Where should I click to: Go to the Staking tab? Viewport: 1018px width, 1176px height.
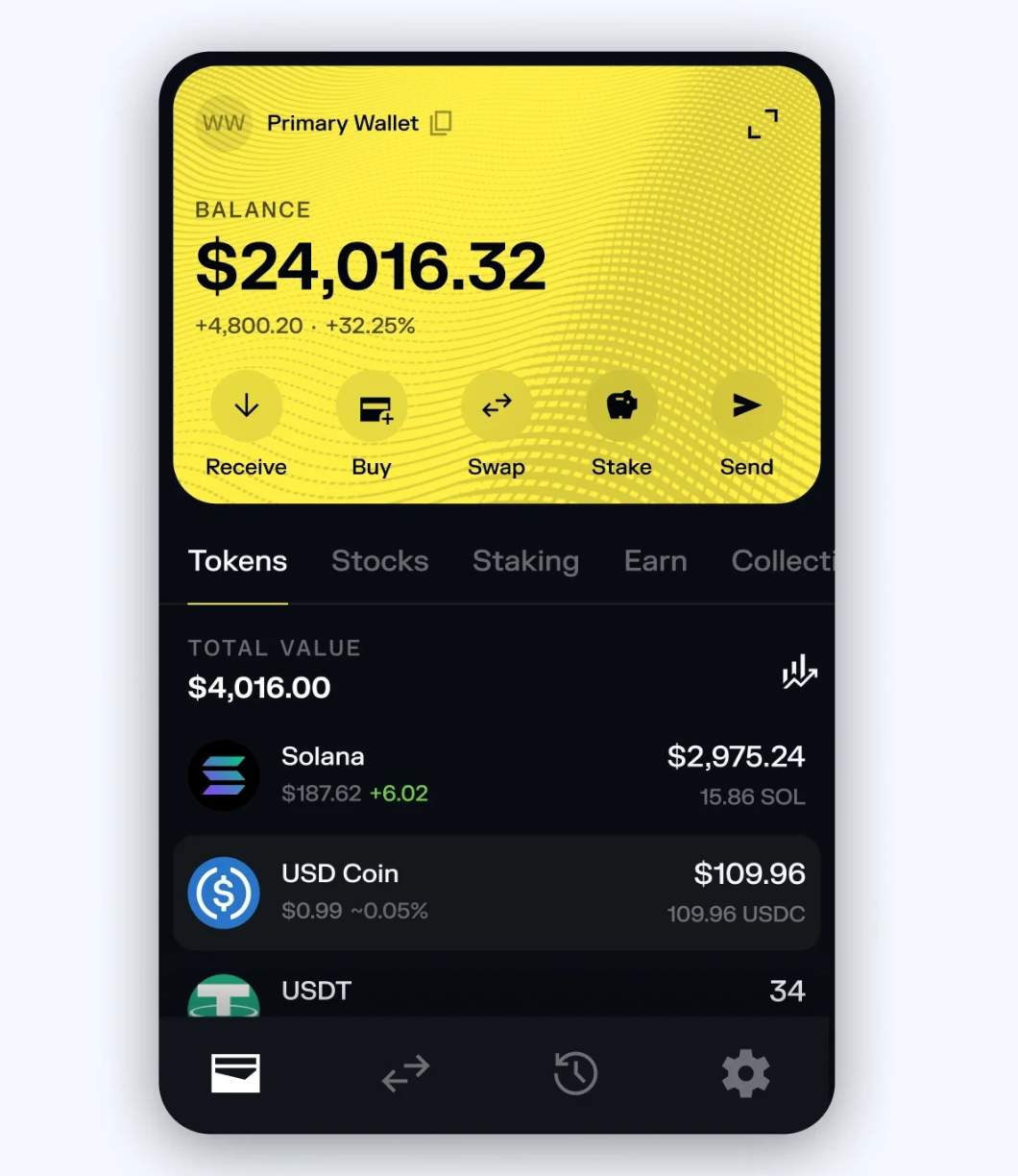click(525, 561)
